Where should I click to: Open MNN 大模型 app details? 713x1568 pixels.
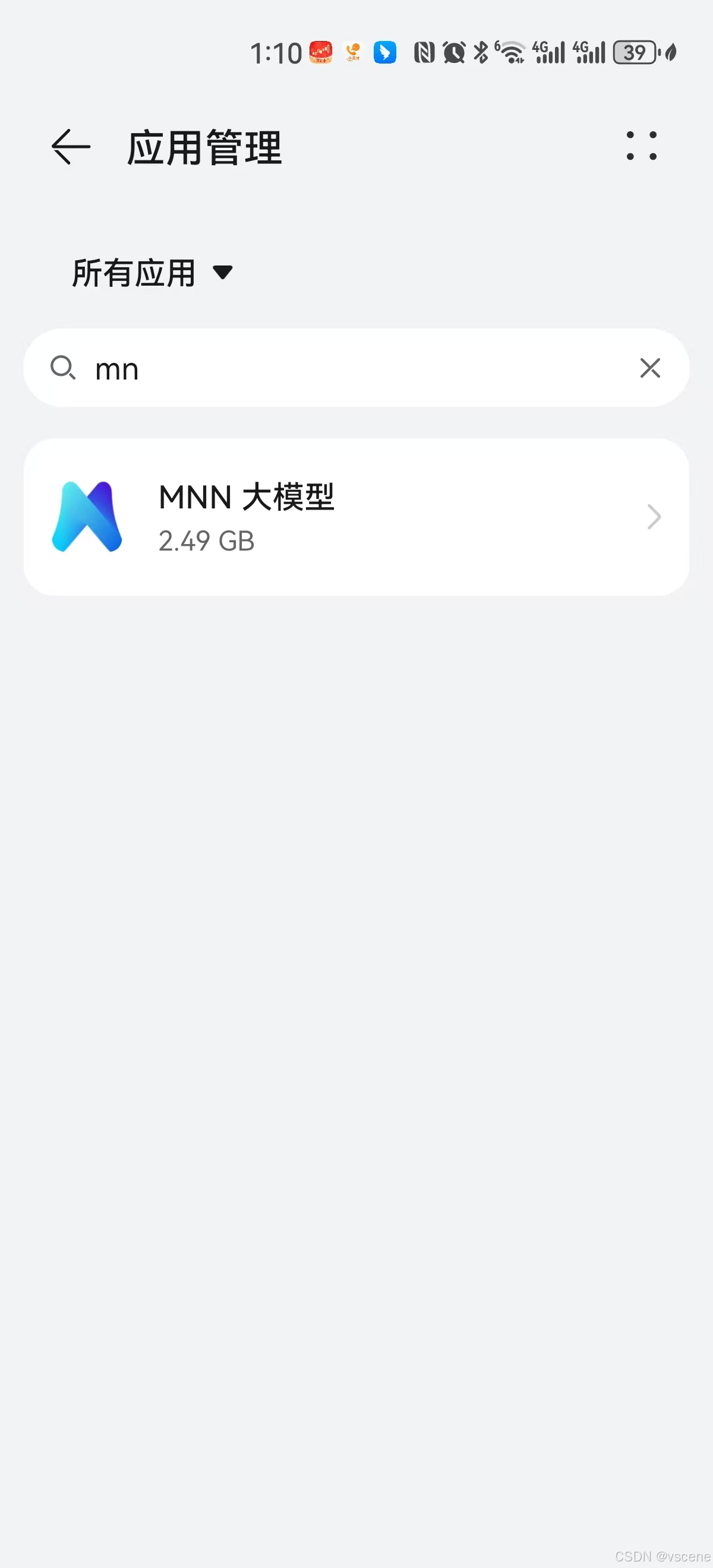tap(356, 517)
